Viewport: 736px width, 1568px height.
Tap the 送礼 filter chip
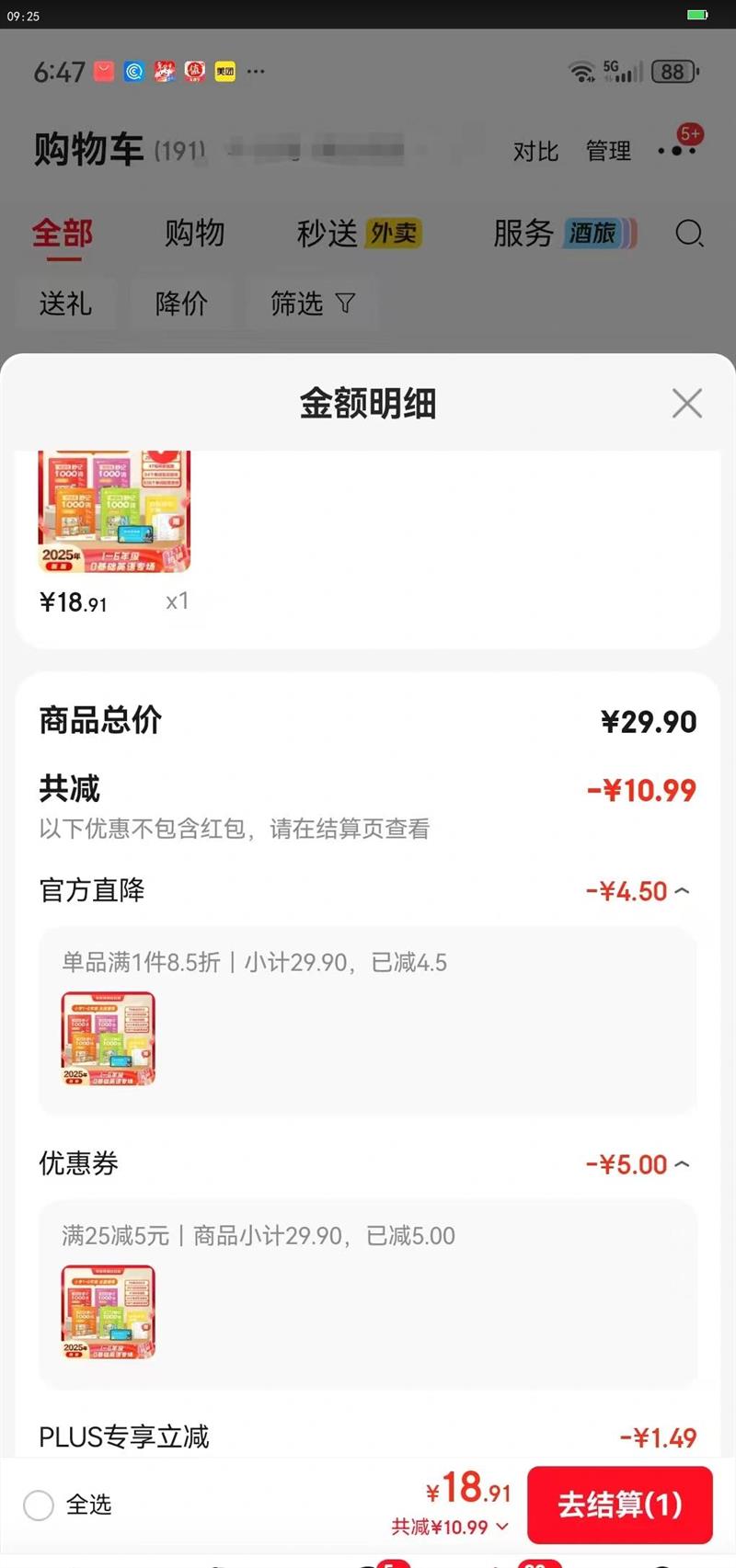[x=65, y=303]
